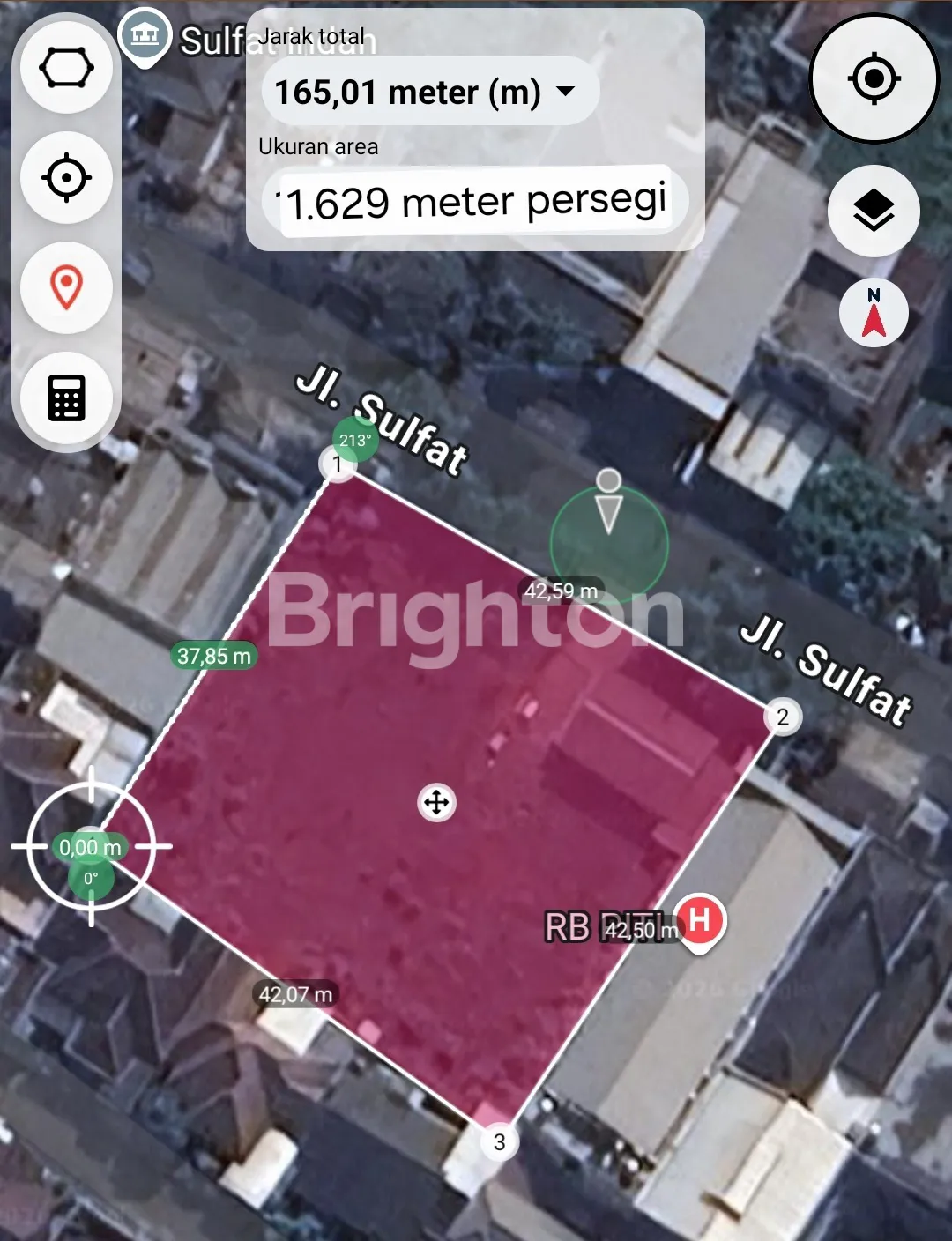952x1241 pixels.
Task: Tap the move handle inside the polygon
Action: 436,802
